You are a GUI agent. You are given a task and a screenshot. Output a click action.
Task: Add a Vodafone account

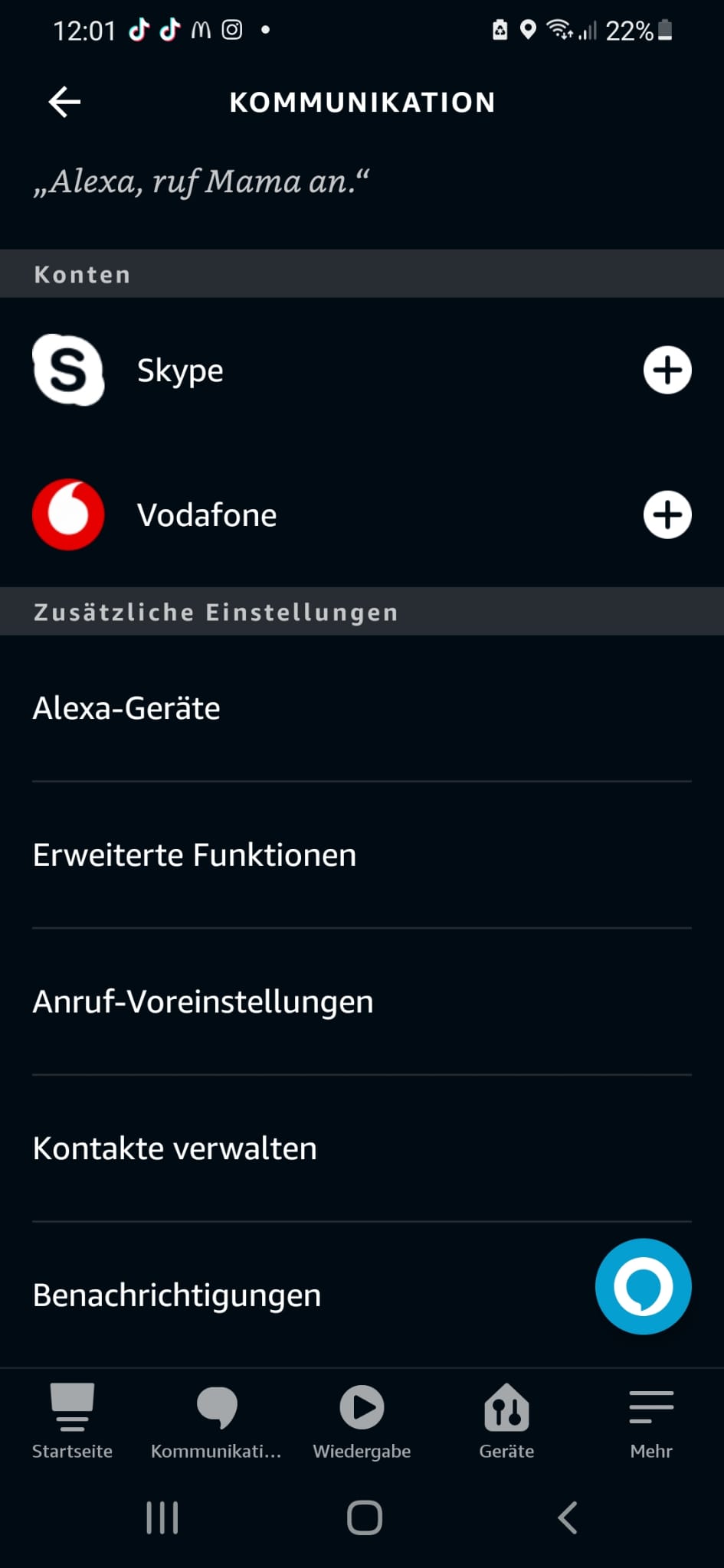(x=667, y=514)
